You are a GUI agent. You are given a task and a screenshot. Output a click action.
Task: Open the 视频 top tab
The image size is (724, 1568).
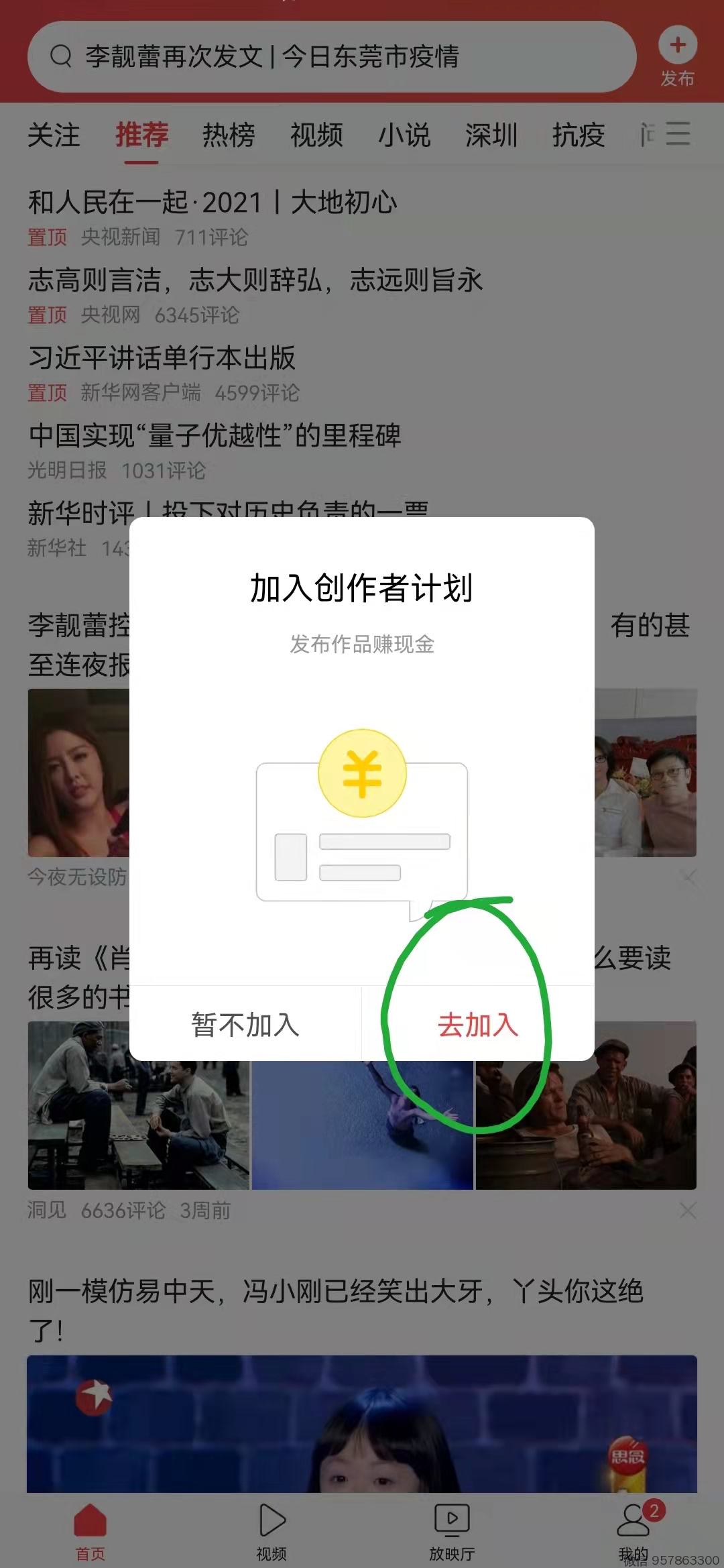click(x=316, y=135)
